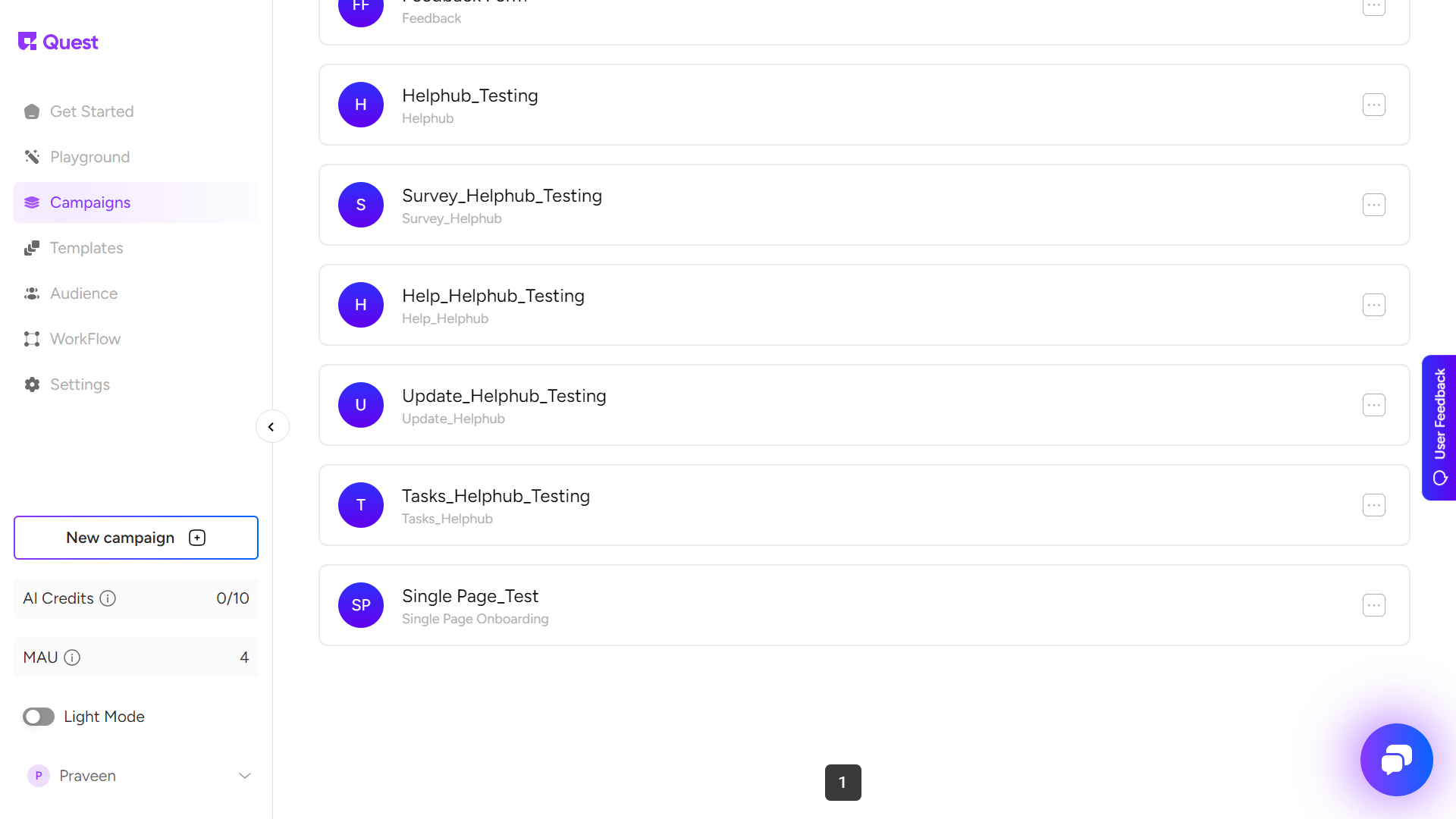
Task: Open the User Feedback side tab
Action: 1439,427
